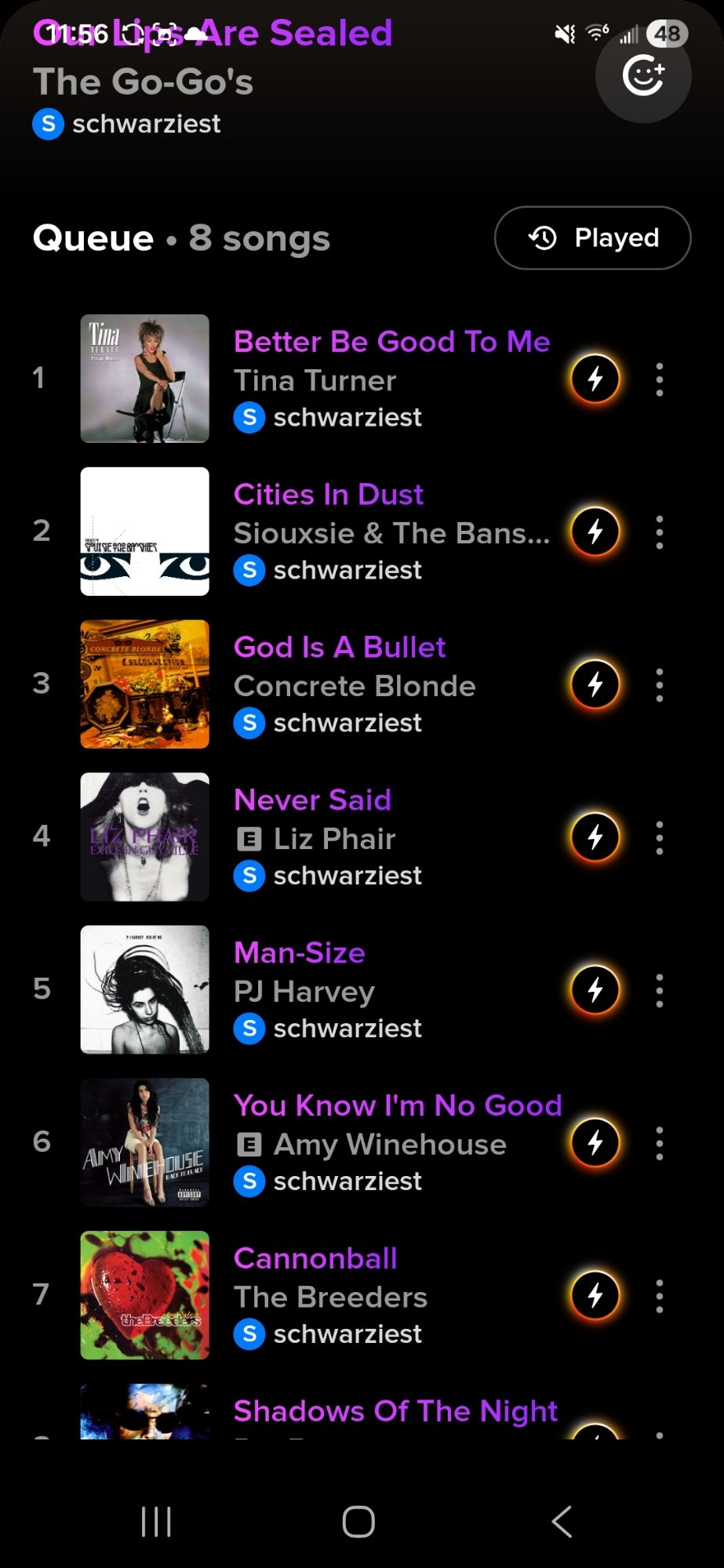
Task: Go back using the system back button
Action: tap(562, 1522)
